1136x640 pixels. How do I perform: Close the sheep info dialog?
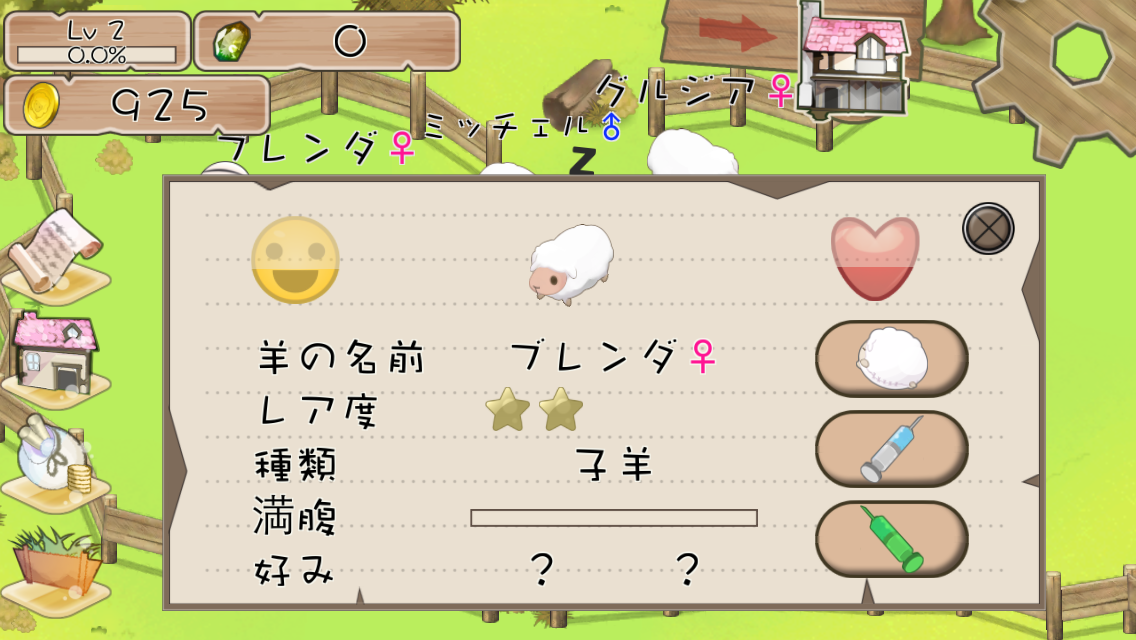[x=988, y=229]
